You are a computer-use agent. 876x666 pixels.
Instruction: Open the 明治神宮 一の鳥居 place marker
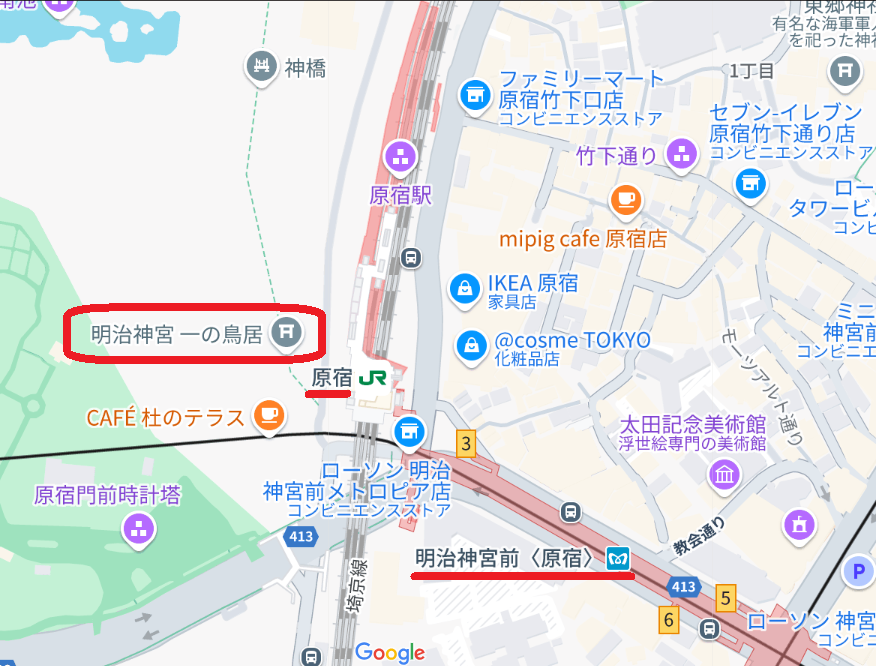286,333
